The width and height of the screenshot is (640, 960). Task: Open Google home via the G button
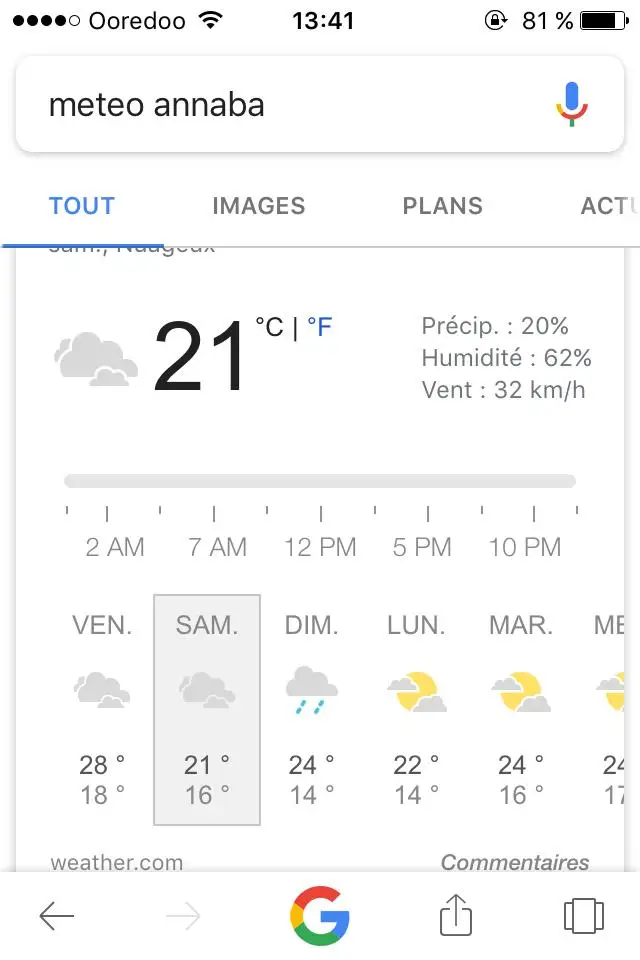tap(319, 916)
